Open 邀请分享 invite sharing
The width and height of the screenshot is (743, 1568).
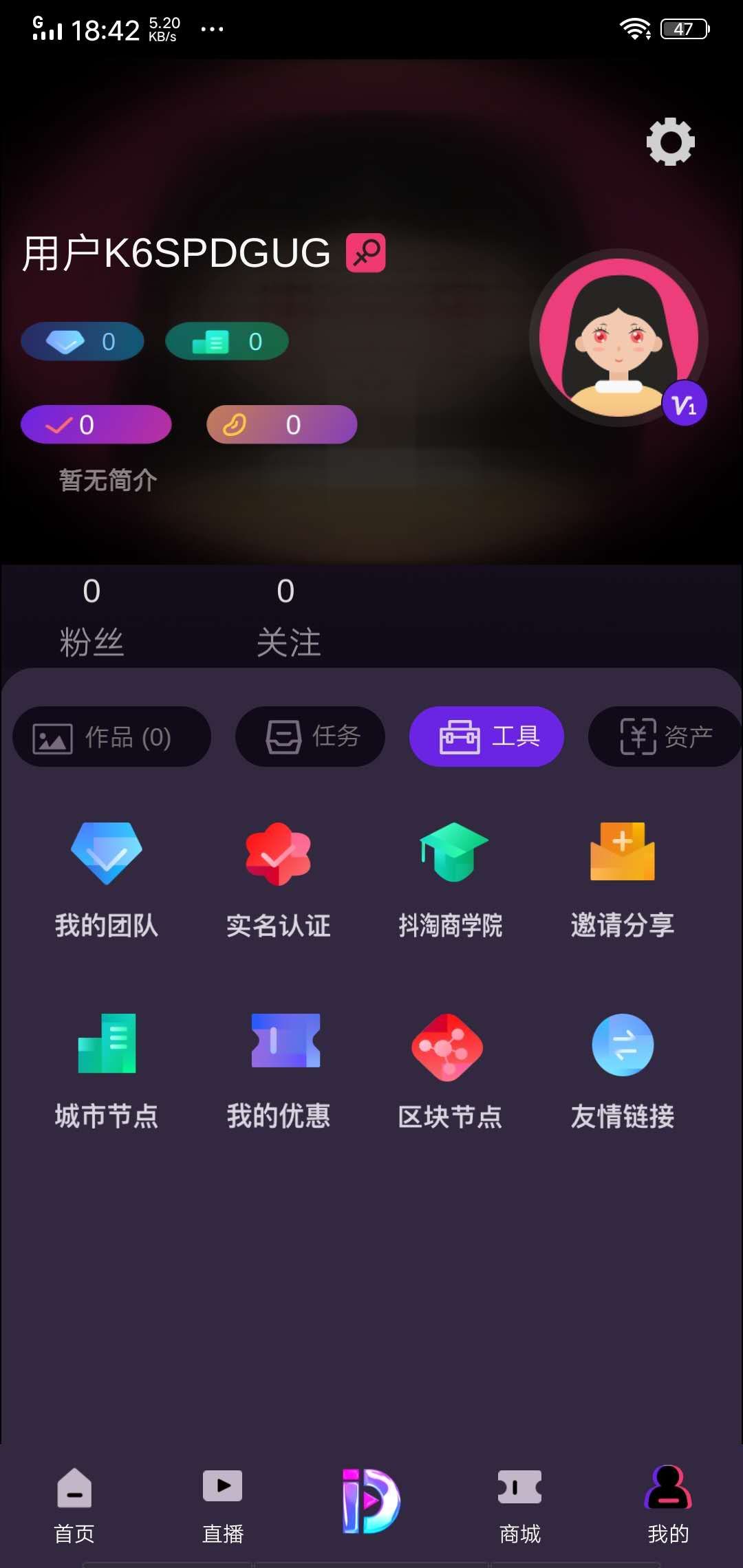[x=621, y=880]
